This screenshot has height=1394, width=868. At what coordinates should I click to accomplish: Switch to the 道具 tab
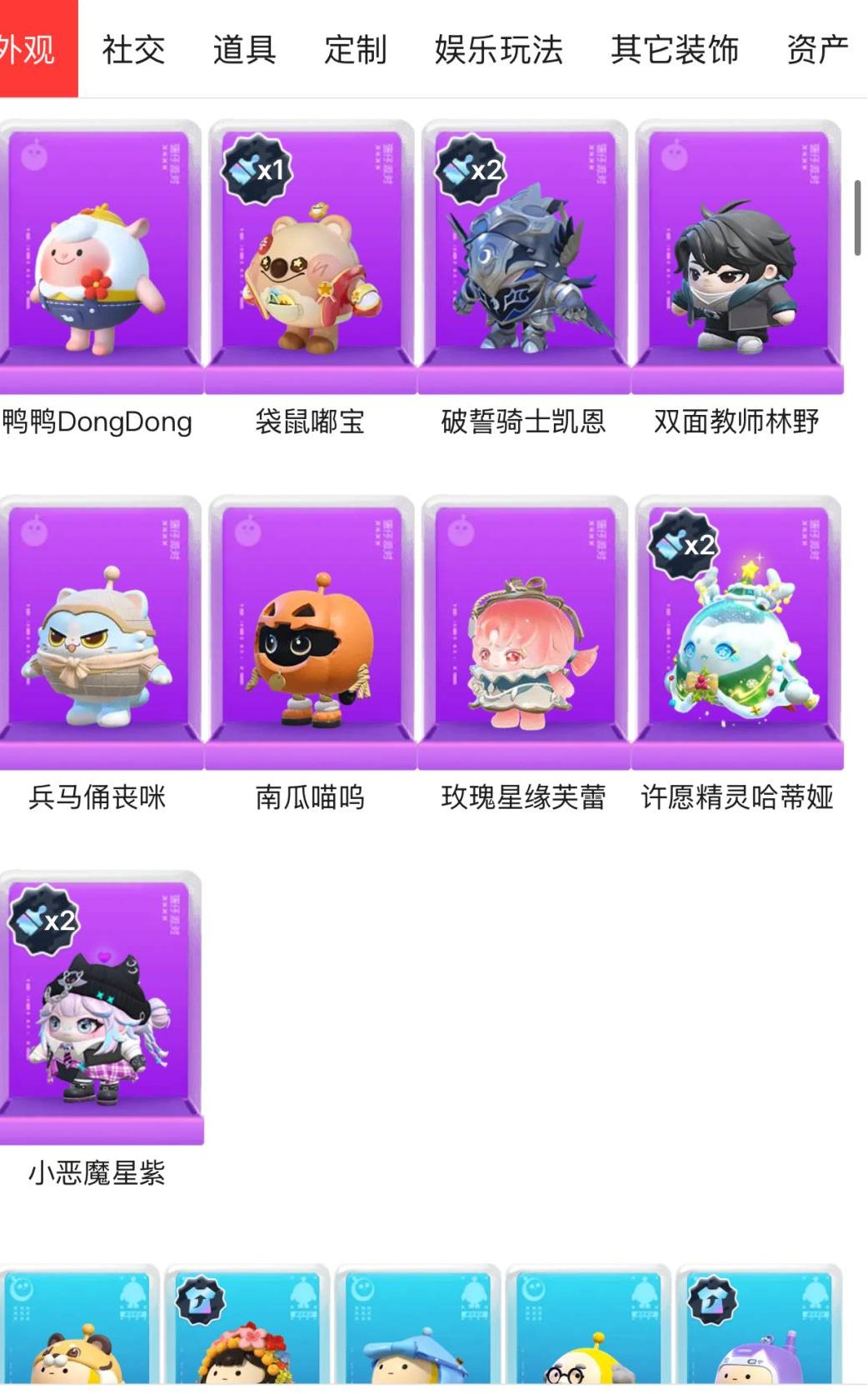coord(245,50)
